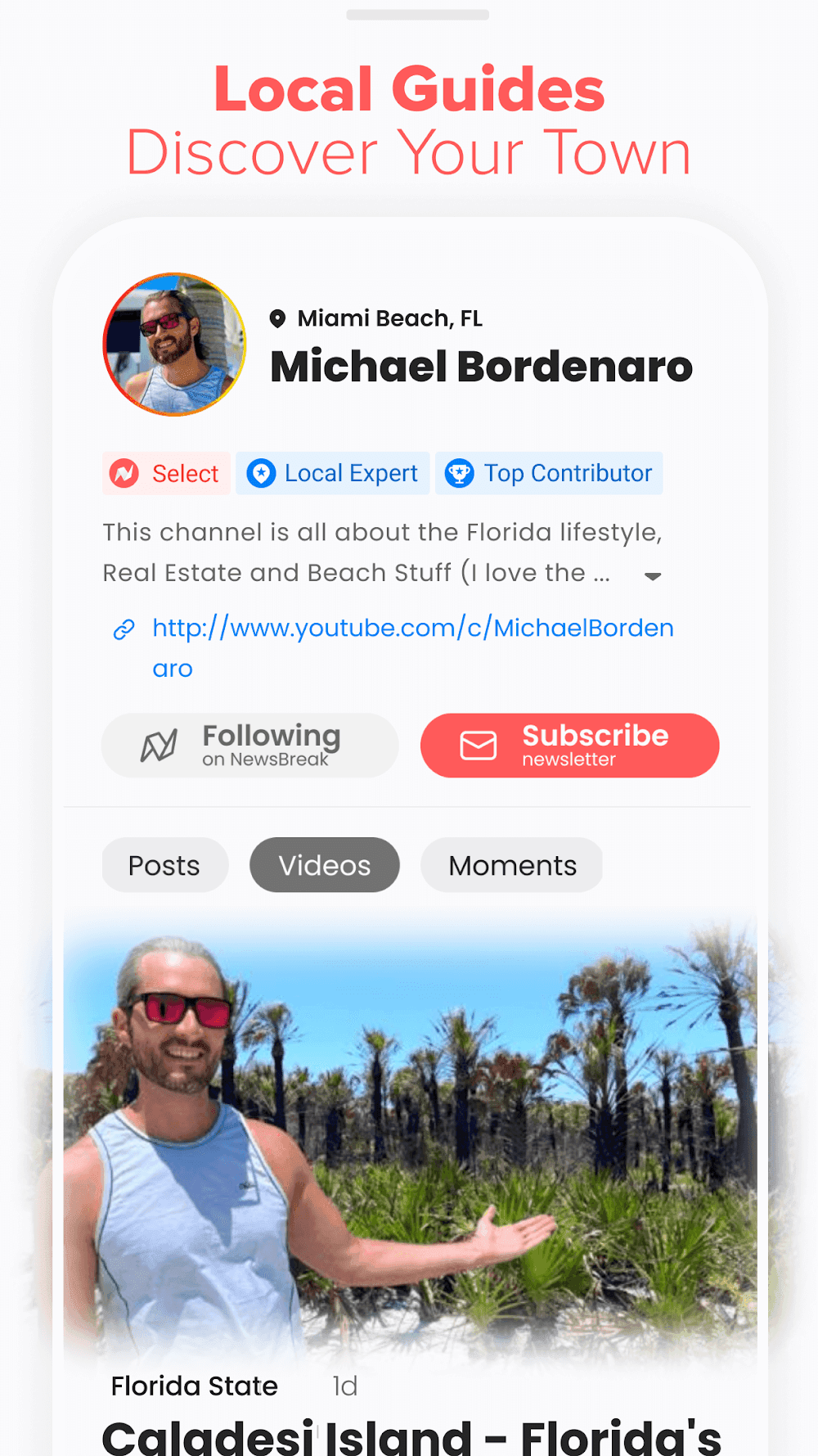Click the Florida State channel label
818x1456 pixels.
pos(194,1385)
